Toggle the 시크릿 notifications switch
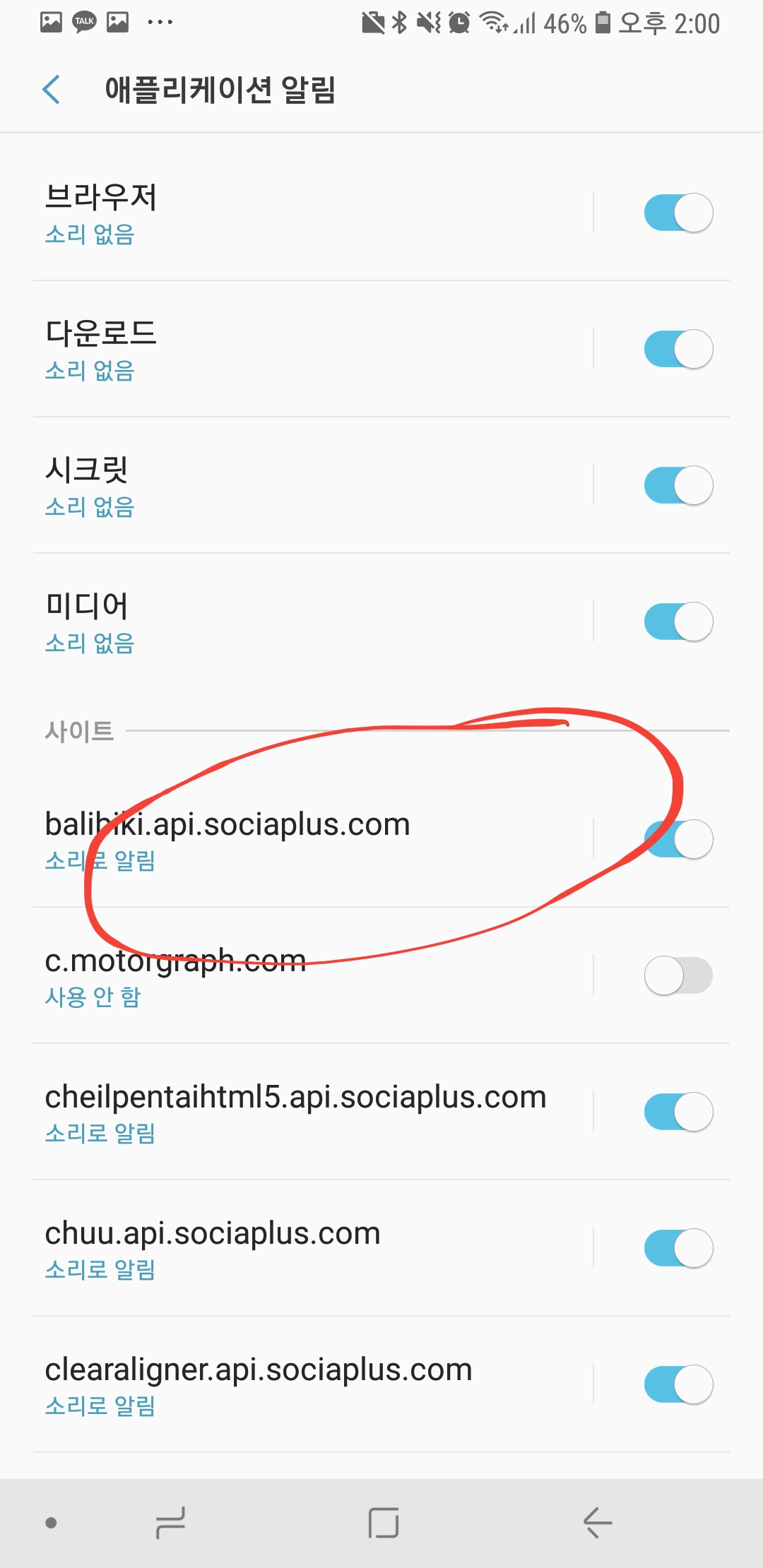763x1568 pixels. tap(678, 485)
